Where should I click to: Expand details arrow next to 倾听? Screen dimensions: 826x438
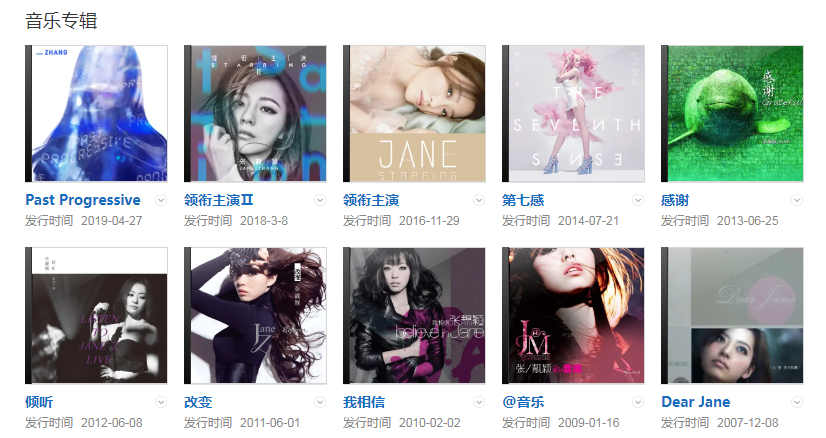pyautogui.click(x=161, y=402)
